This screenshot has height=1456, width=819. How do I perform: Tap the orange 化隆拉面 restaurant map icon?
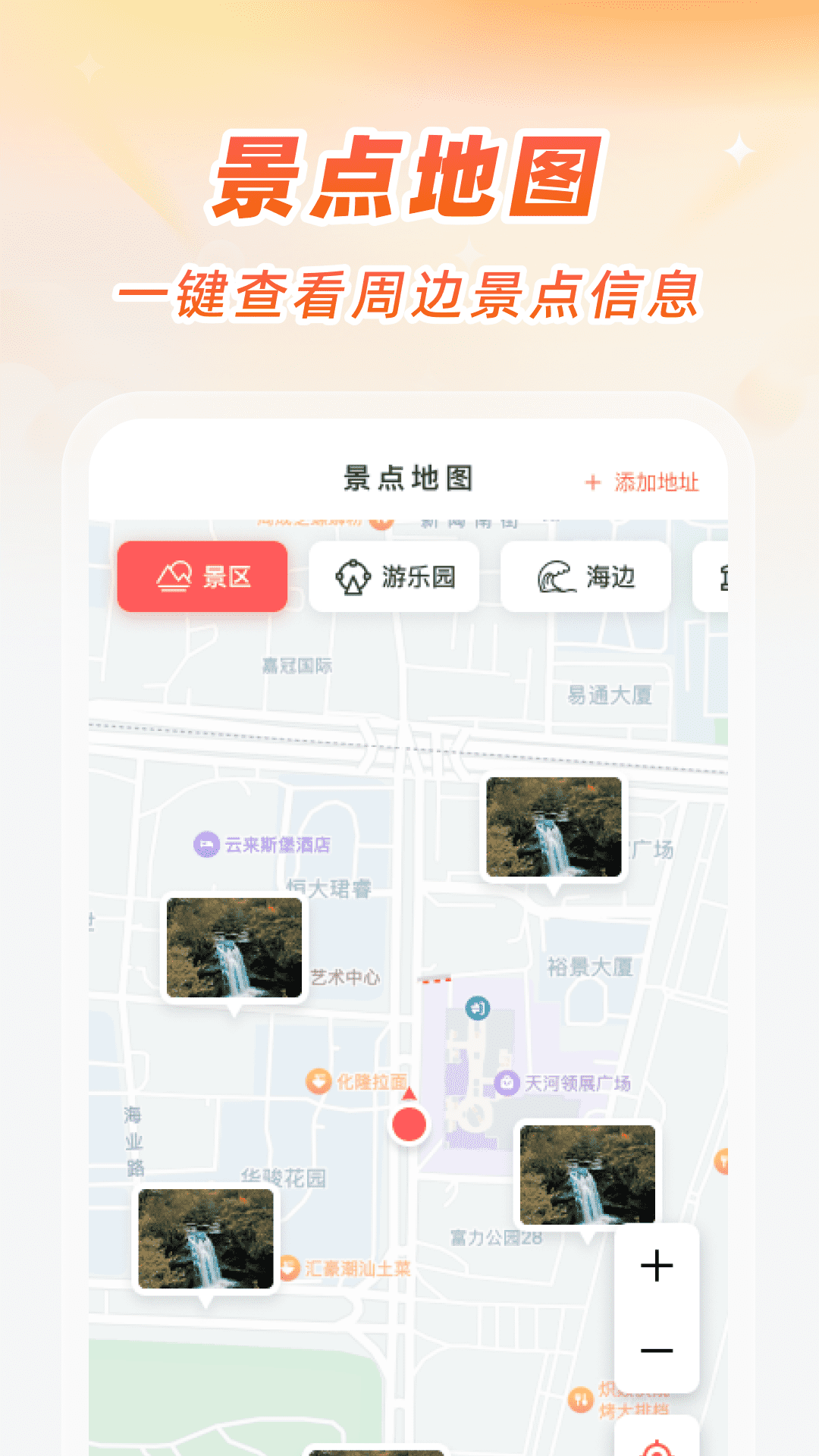point(318,1082)
